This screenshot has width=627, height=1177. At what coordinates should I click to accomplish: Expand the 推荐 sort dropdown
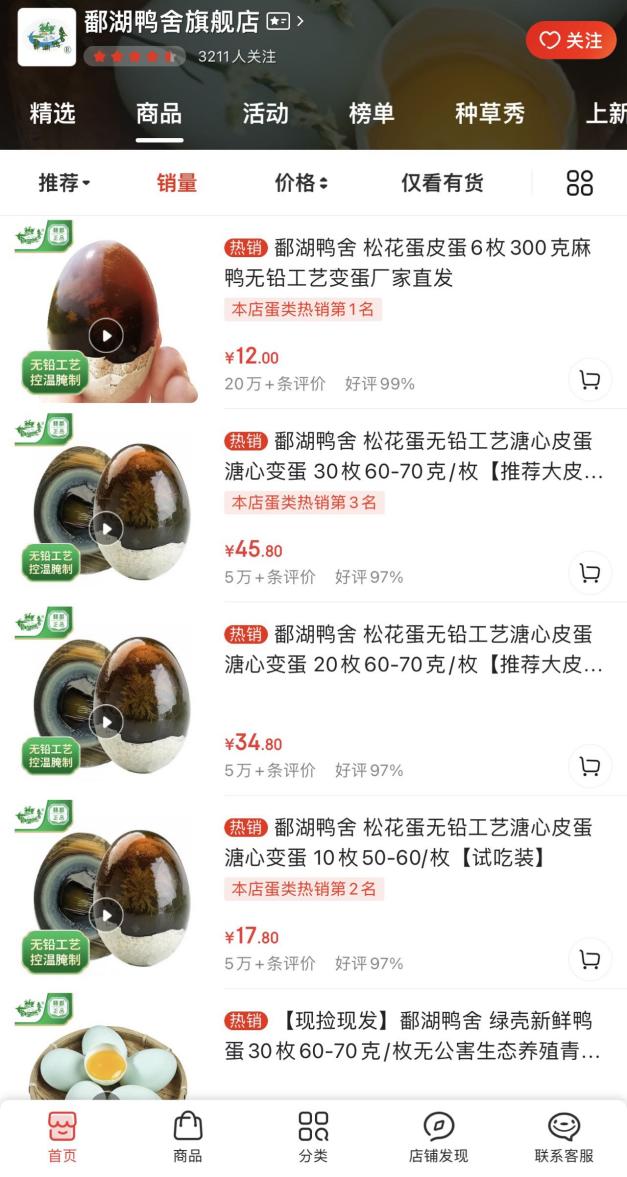(x=64, y=183)
